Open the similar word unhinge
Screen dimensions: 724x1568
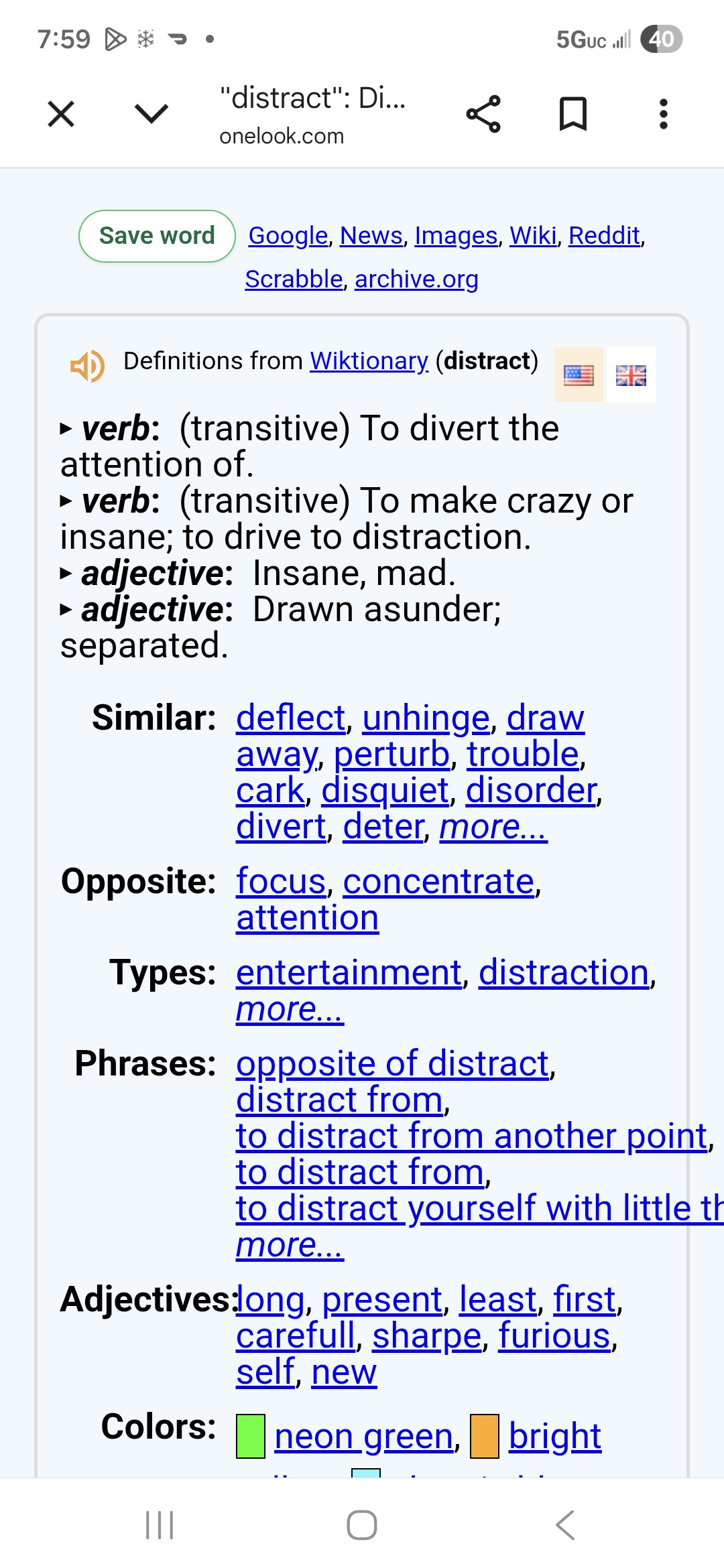coord(426,718)
